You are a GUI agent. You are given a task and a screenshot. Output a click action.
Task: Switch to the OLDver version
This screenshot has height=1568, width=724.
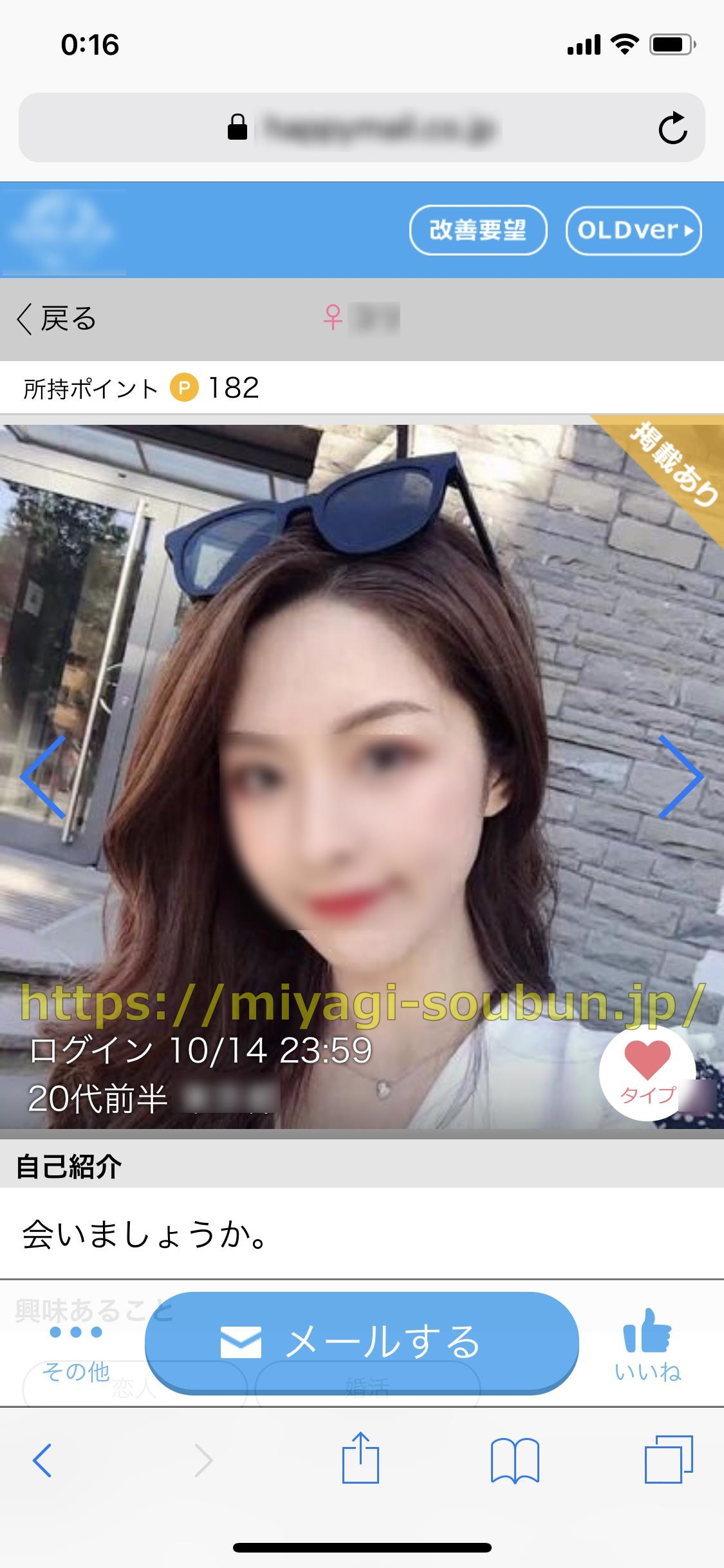point(633,230)
